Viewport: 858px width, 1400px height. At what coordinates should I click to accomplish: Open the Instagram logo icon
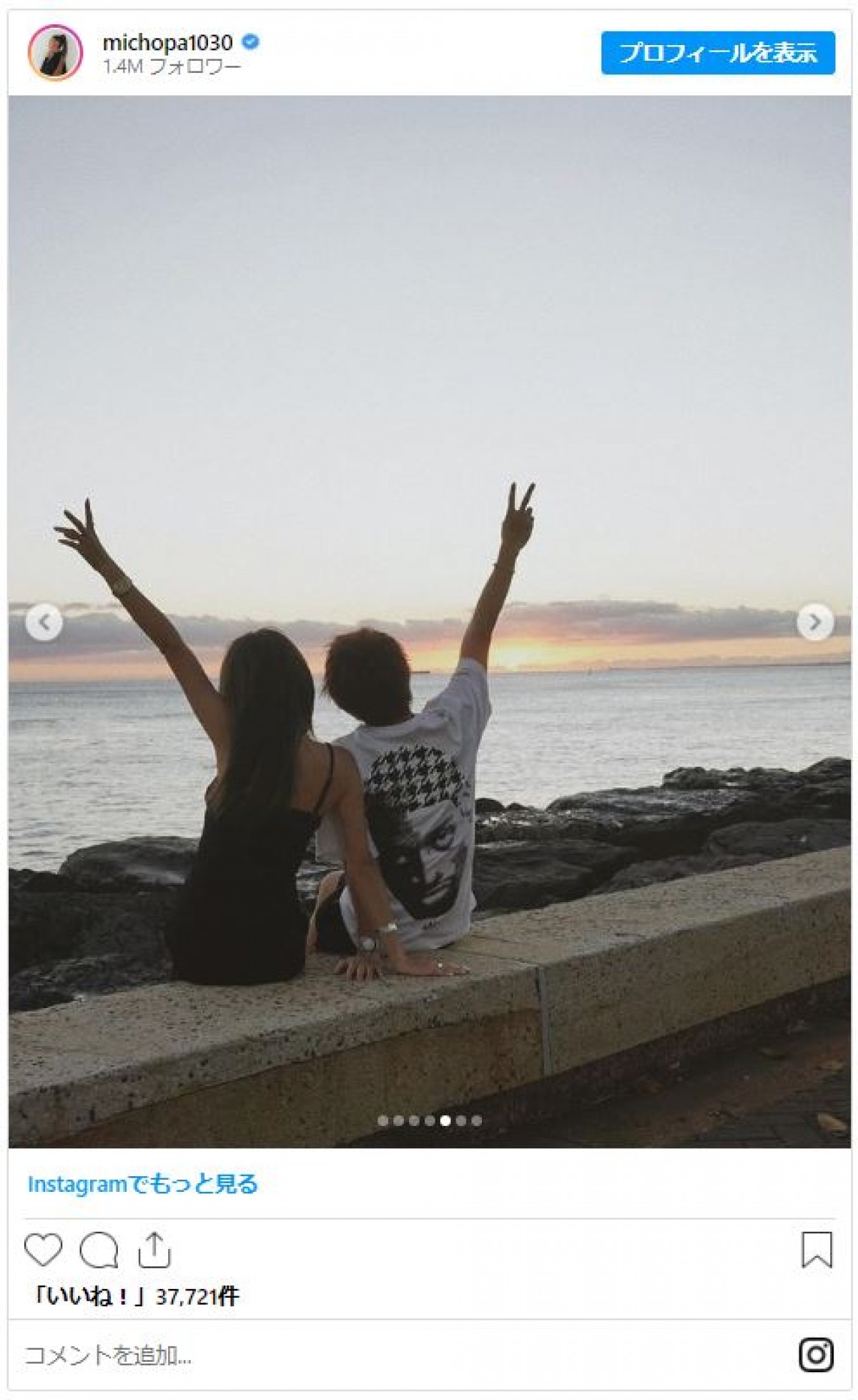(x=816, y=1355)
